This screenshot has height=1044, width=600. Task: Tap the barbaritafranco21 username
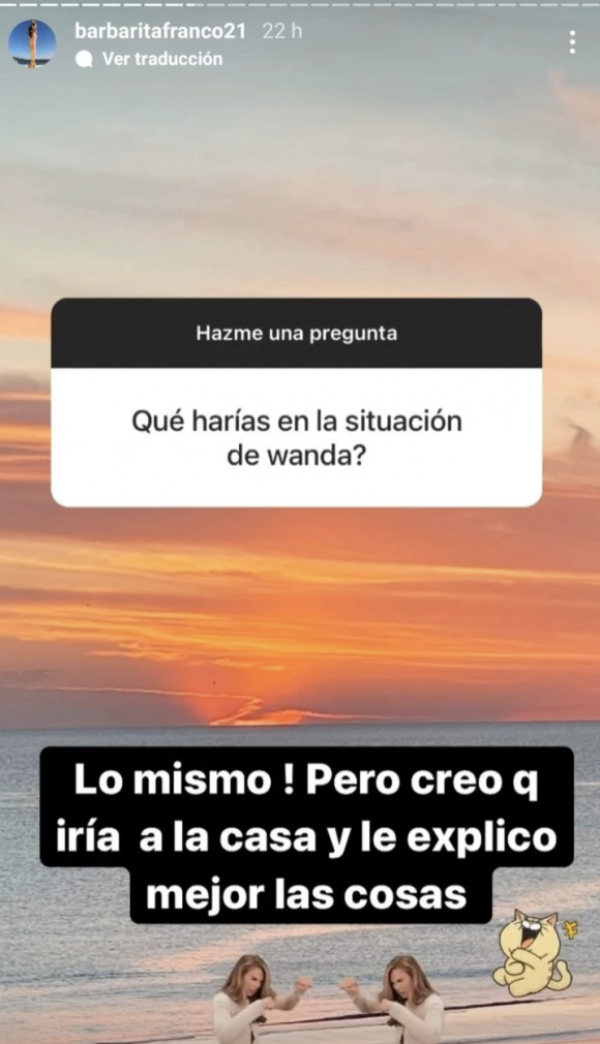click(x=160, y=31)
